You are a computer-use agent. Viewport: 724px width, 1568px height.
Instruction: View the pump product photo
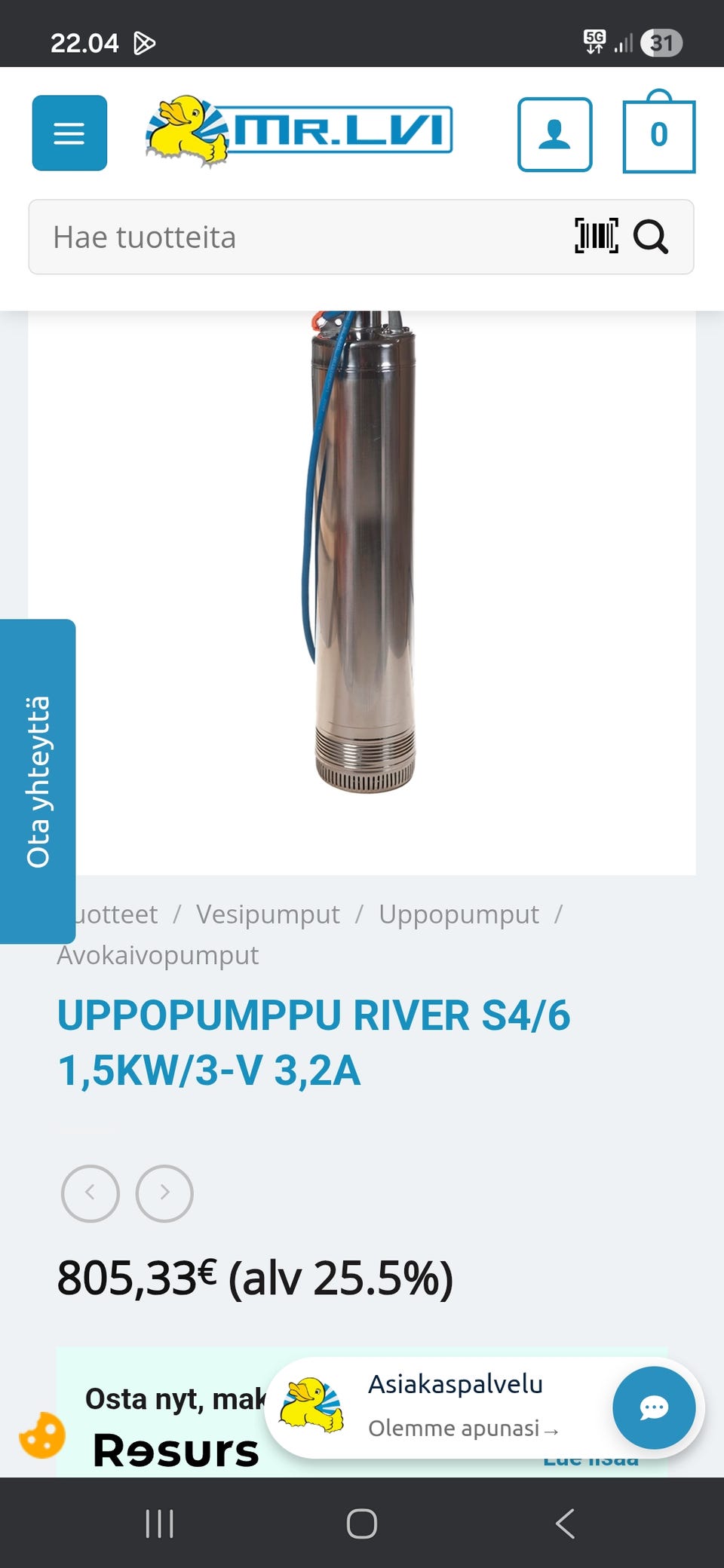(362, 565)
